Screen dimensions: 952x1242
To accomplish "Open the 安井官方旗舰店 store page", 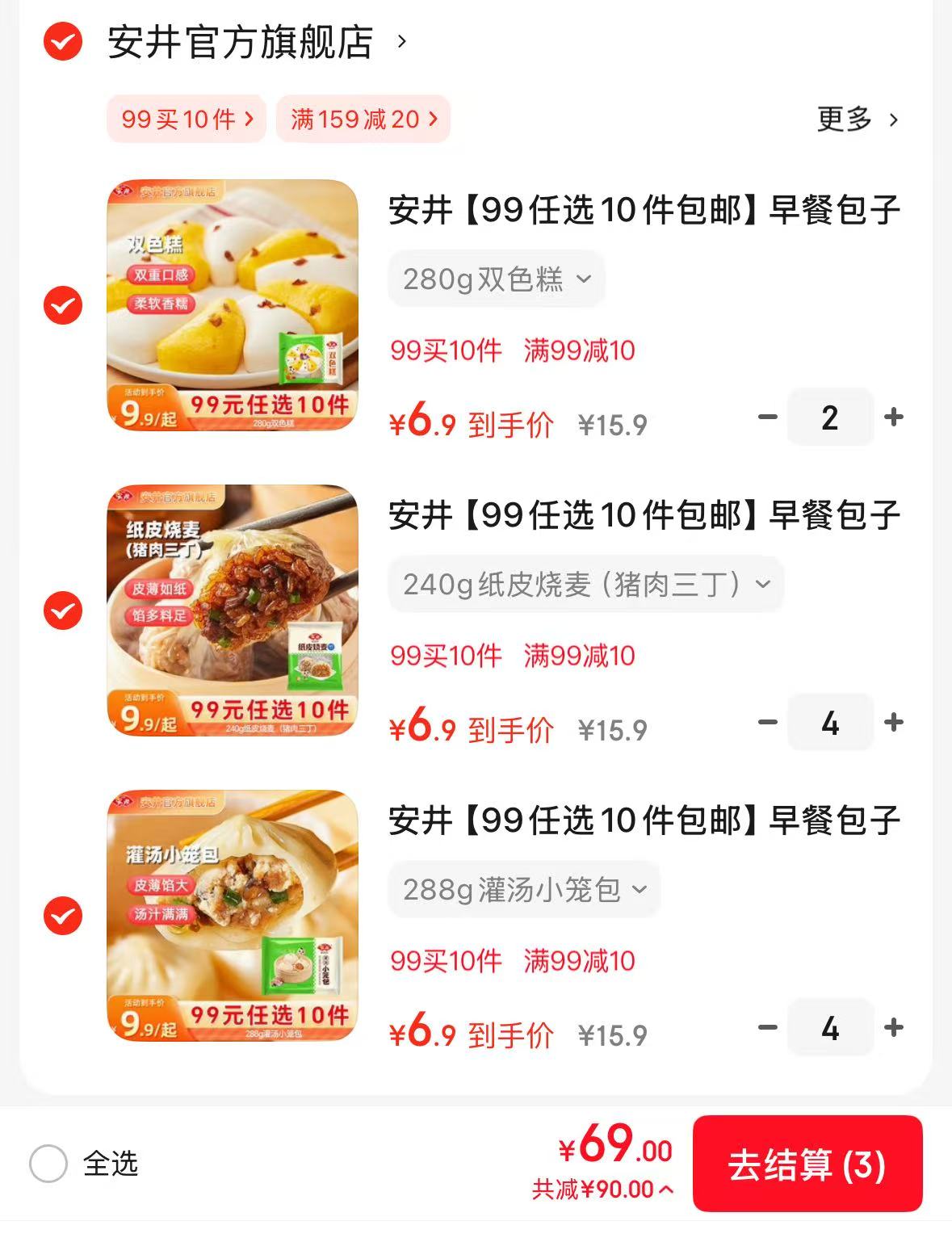I will 241,42.
